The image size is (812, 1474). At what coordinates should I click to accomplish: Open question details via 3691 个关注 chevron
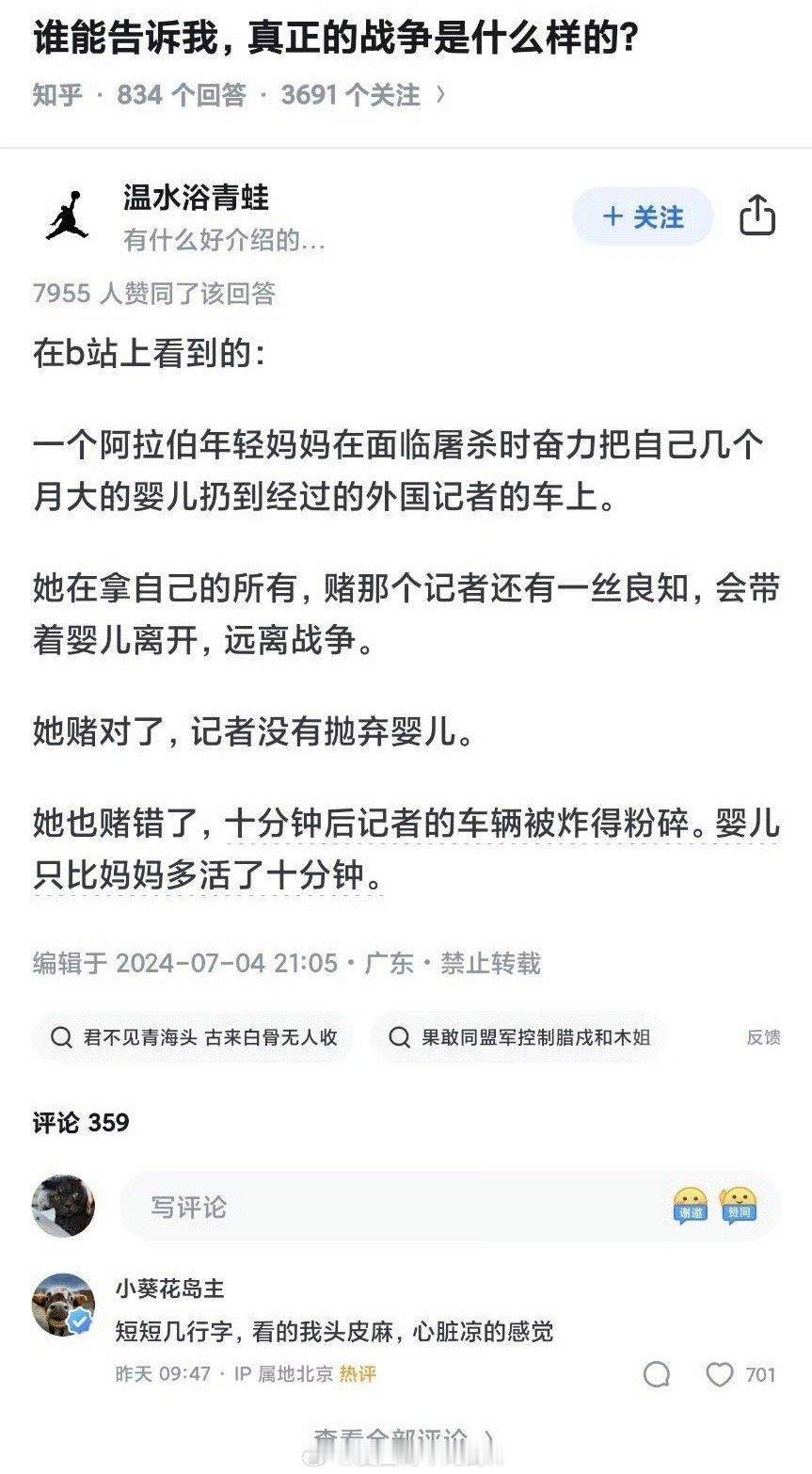440,94
